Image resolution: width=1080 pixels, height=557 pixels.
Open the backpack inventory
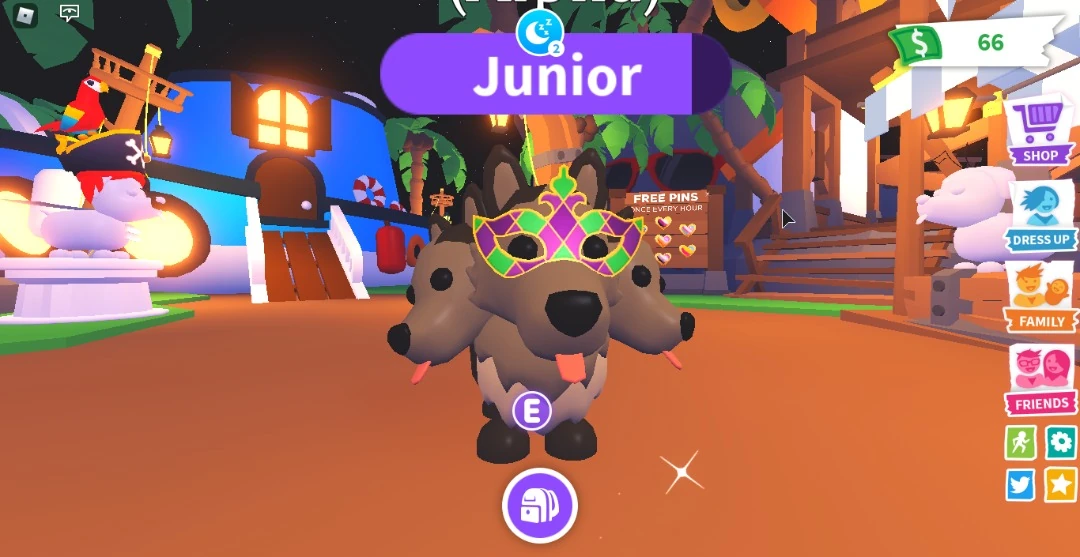coord(540,505)
